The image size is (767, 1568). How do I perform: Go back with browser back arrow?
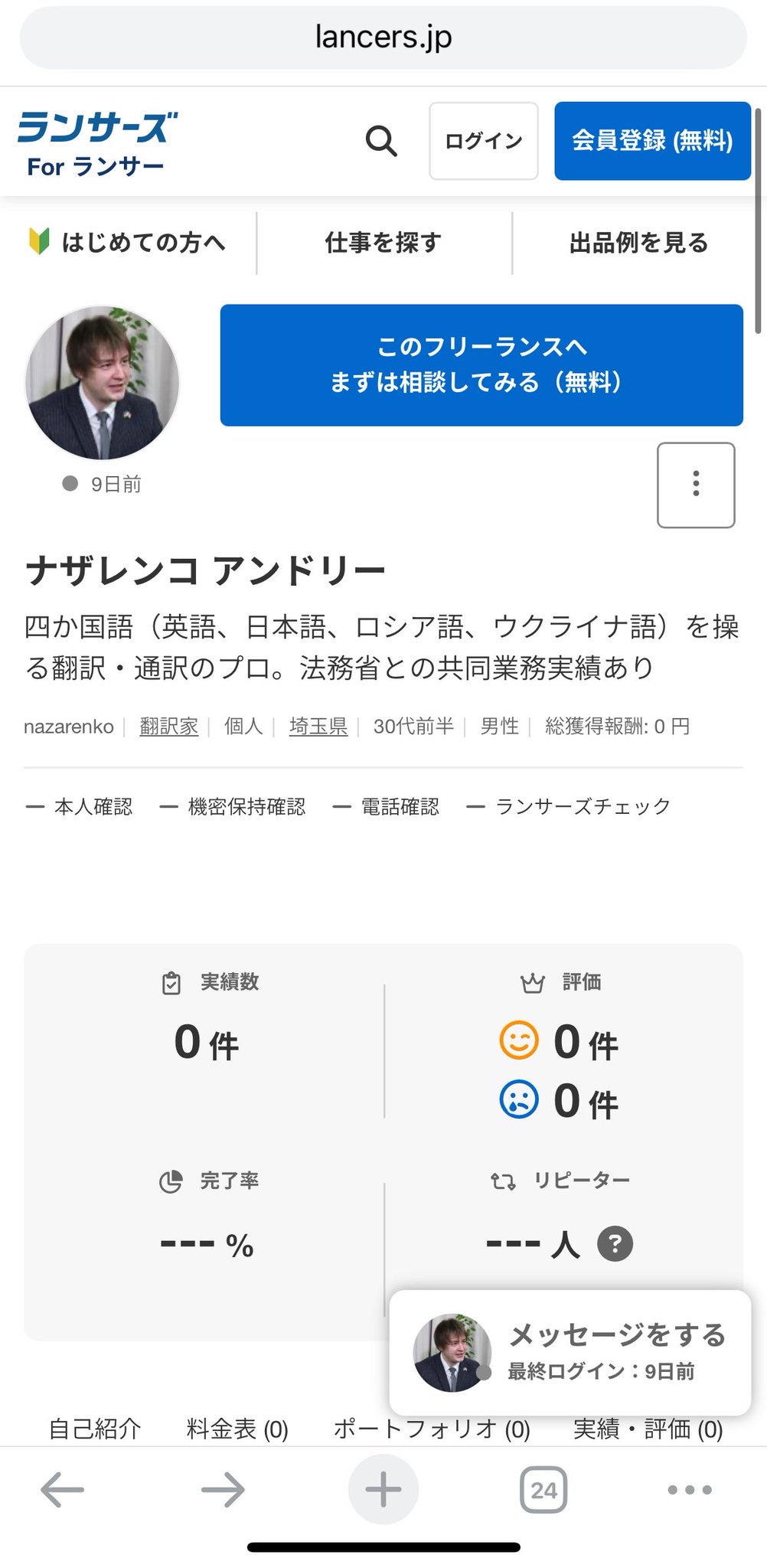(x=62, y=1490)
